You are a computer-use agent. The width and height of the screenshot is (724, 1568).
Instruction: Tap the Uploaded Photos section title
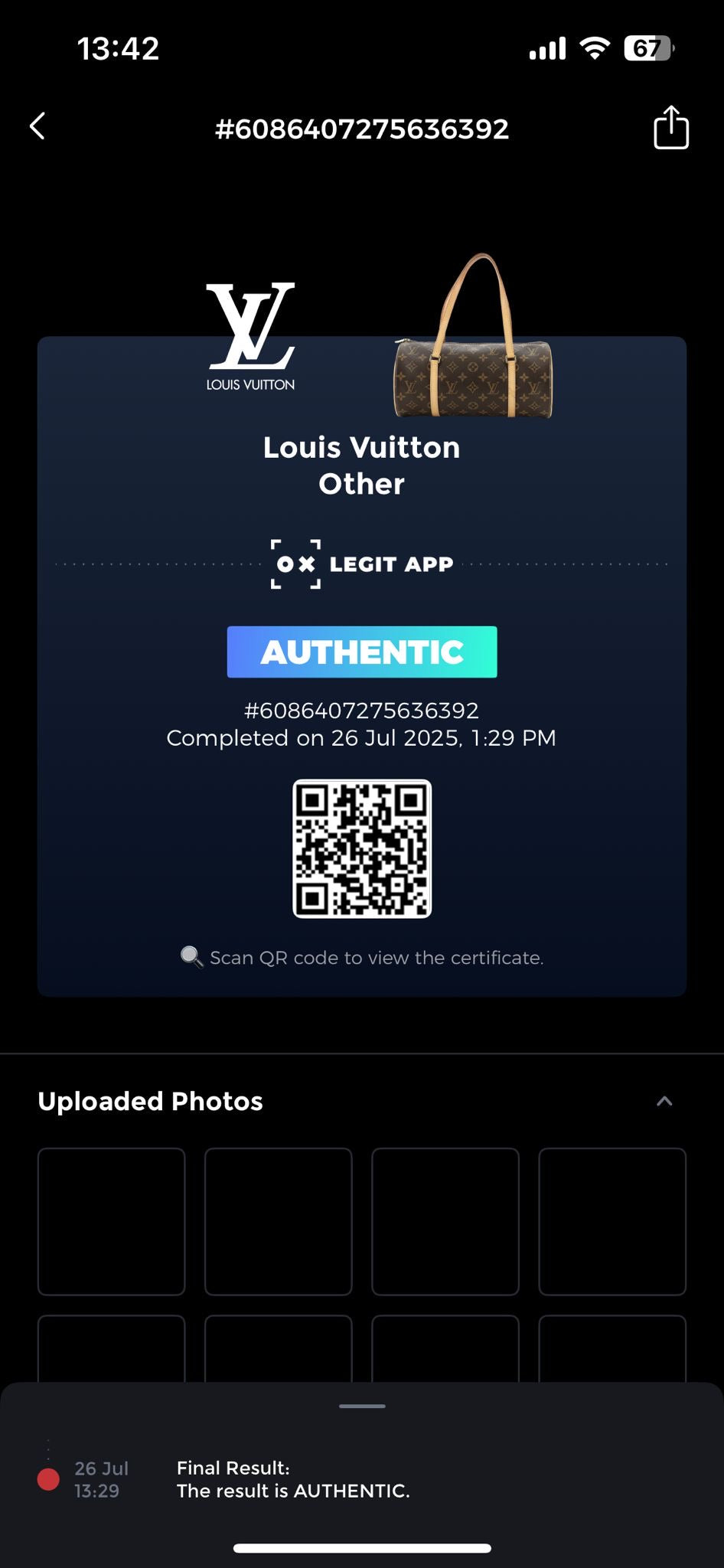(150, 1100)
